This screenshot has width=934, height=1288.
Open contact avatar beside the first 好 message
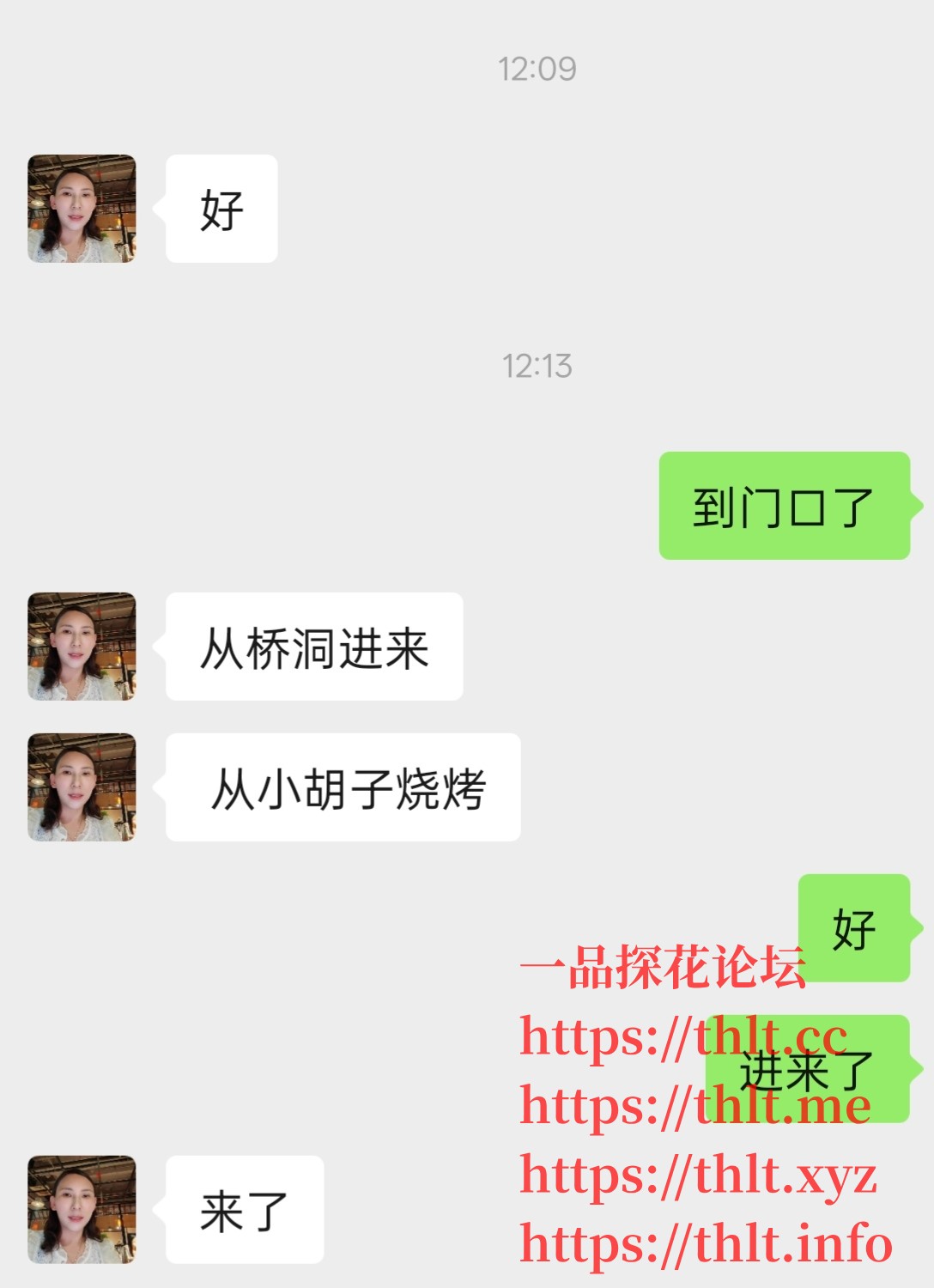(x=82, y=209)
